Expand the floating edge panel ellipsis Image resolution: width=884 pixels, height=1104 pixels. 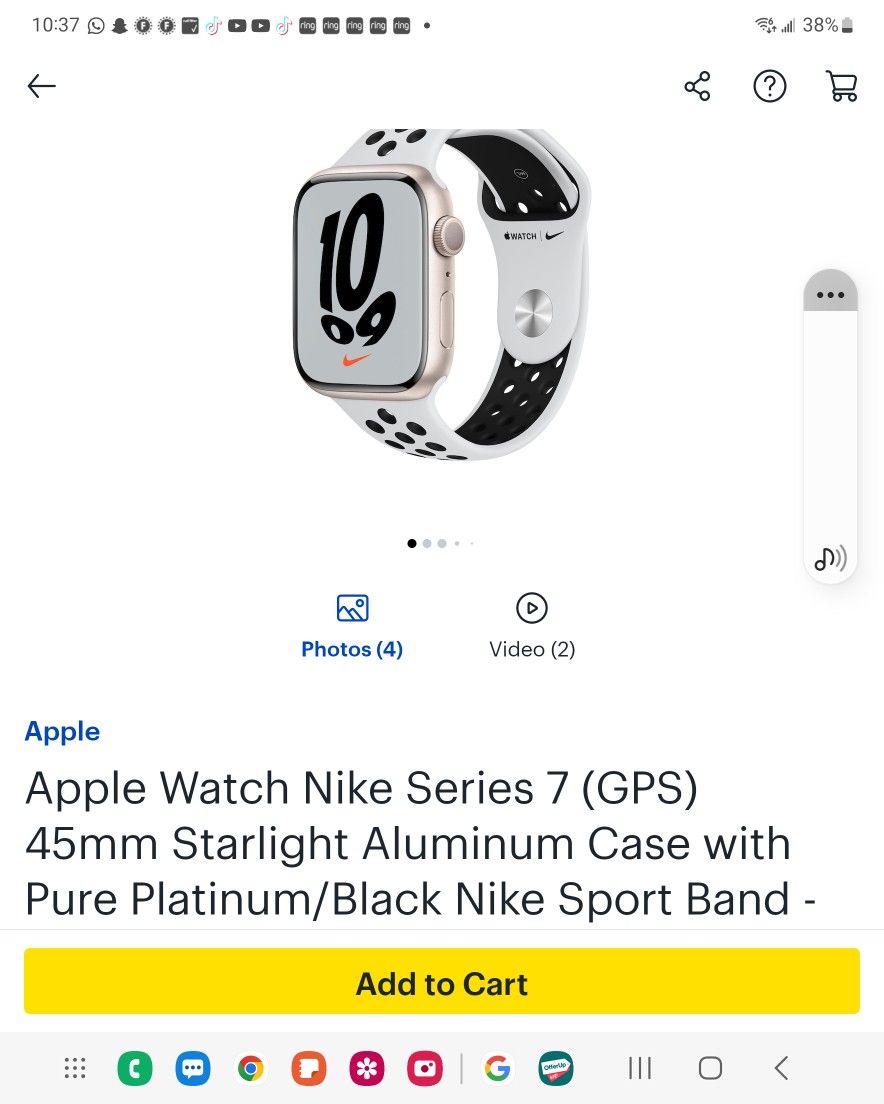point(830,294)
